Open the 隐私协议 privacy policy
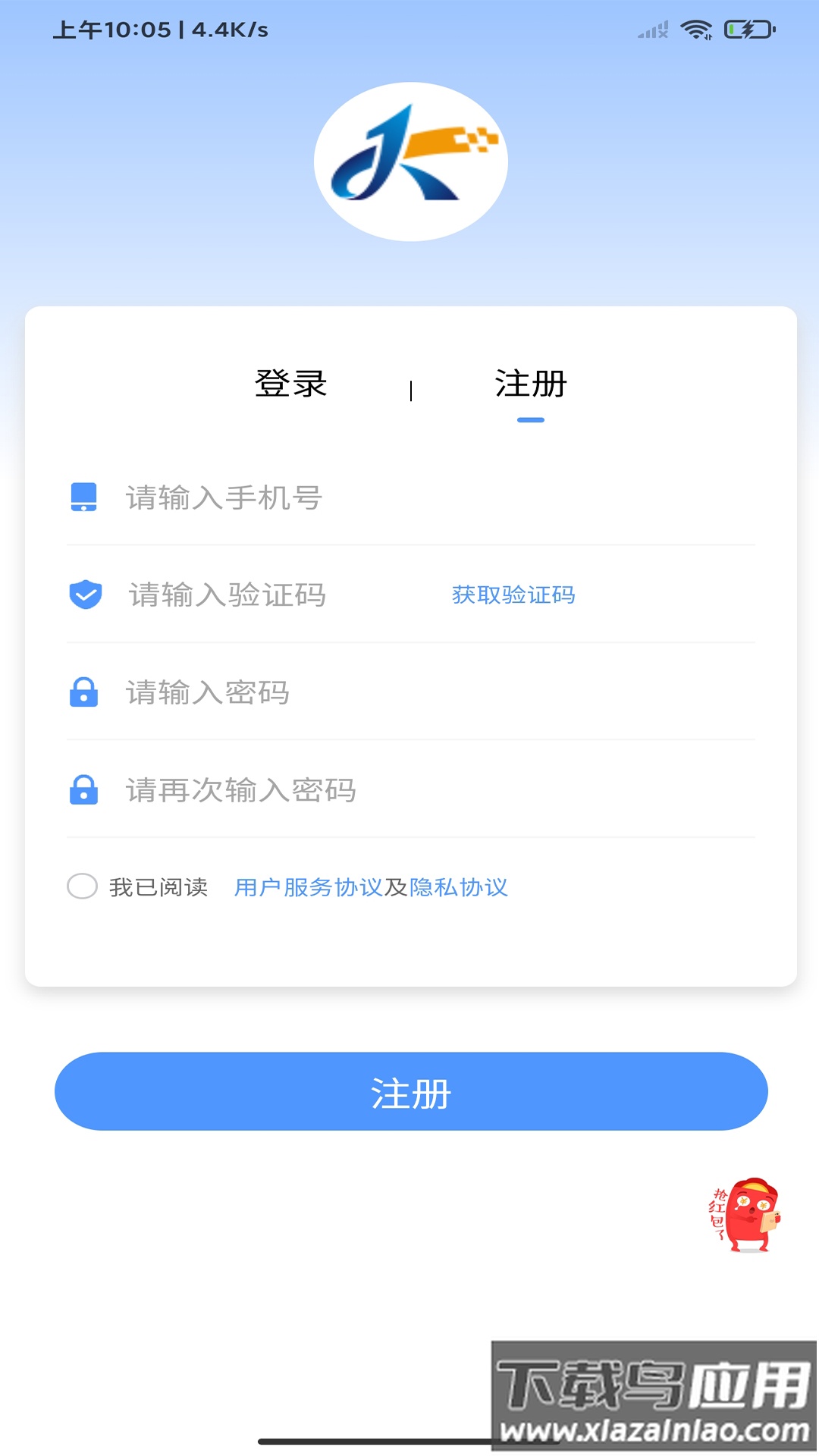 (459, 887)
